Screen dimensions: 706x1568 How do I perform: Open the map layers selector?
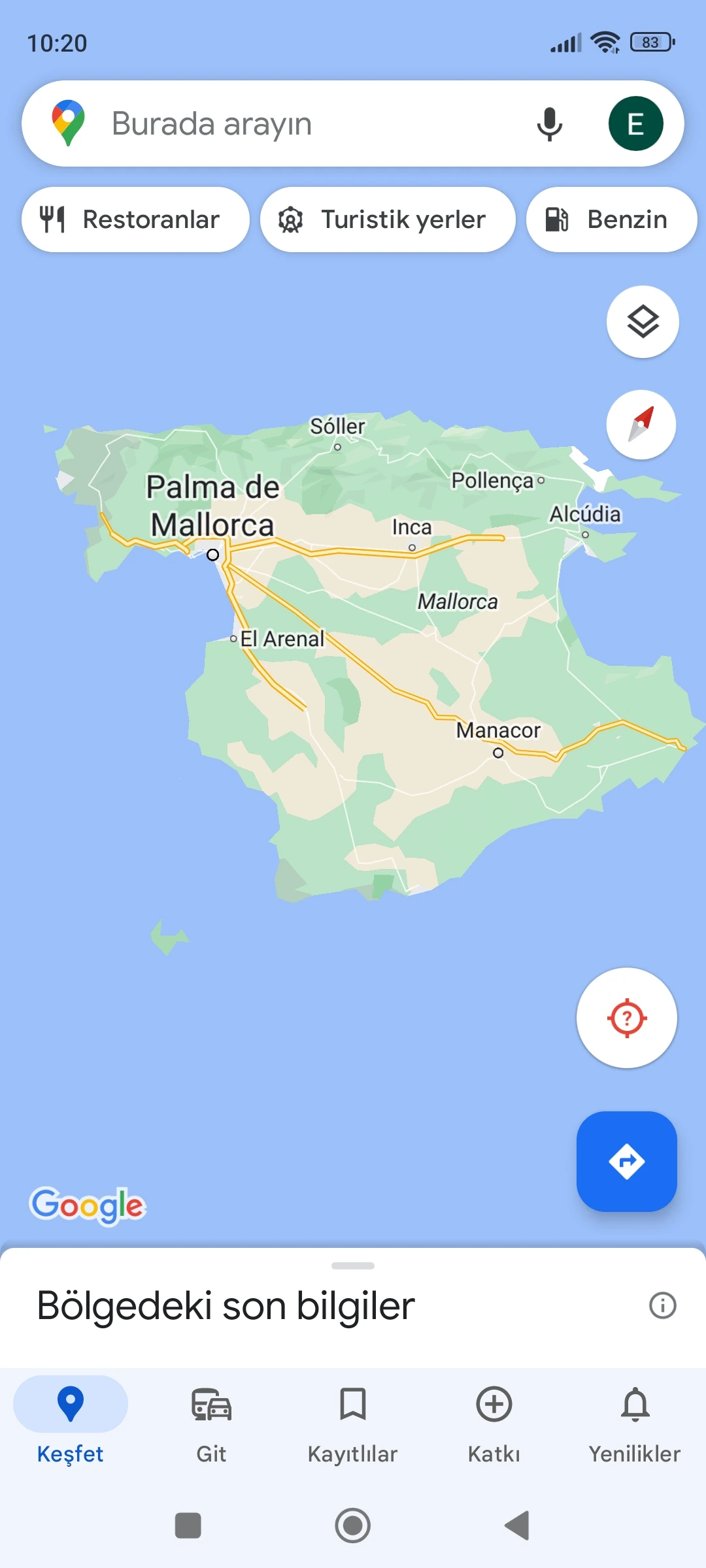coord(642,321)
